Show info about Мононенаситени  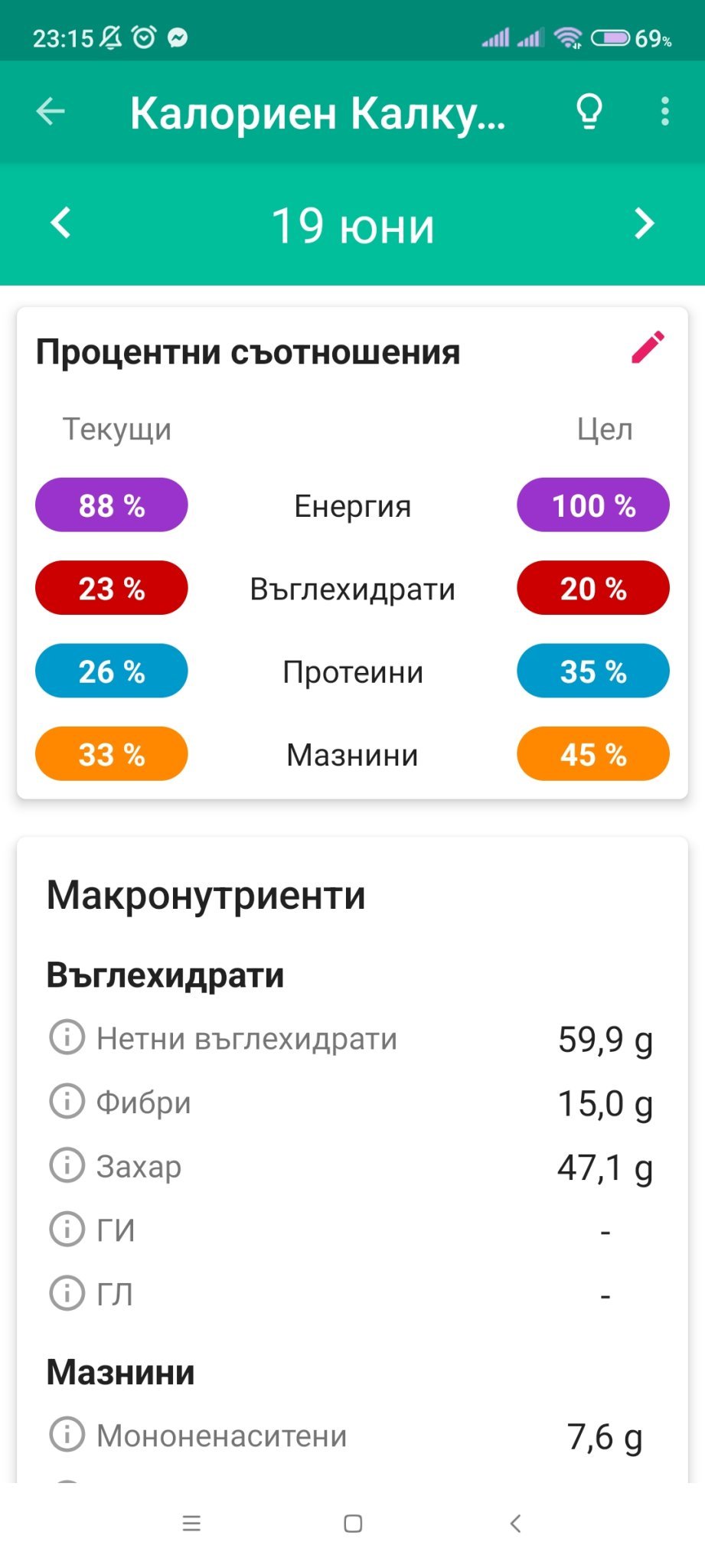point(67,1435)
